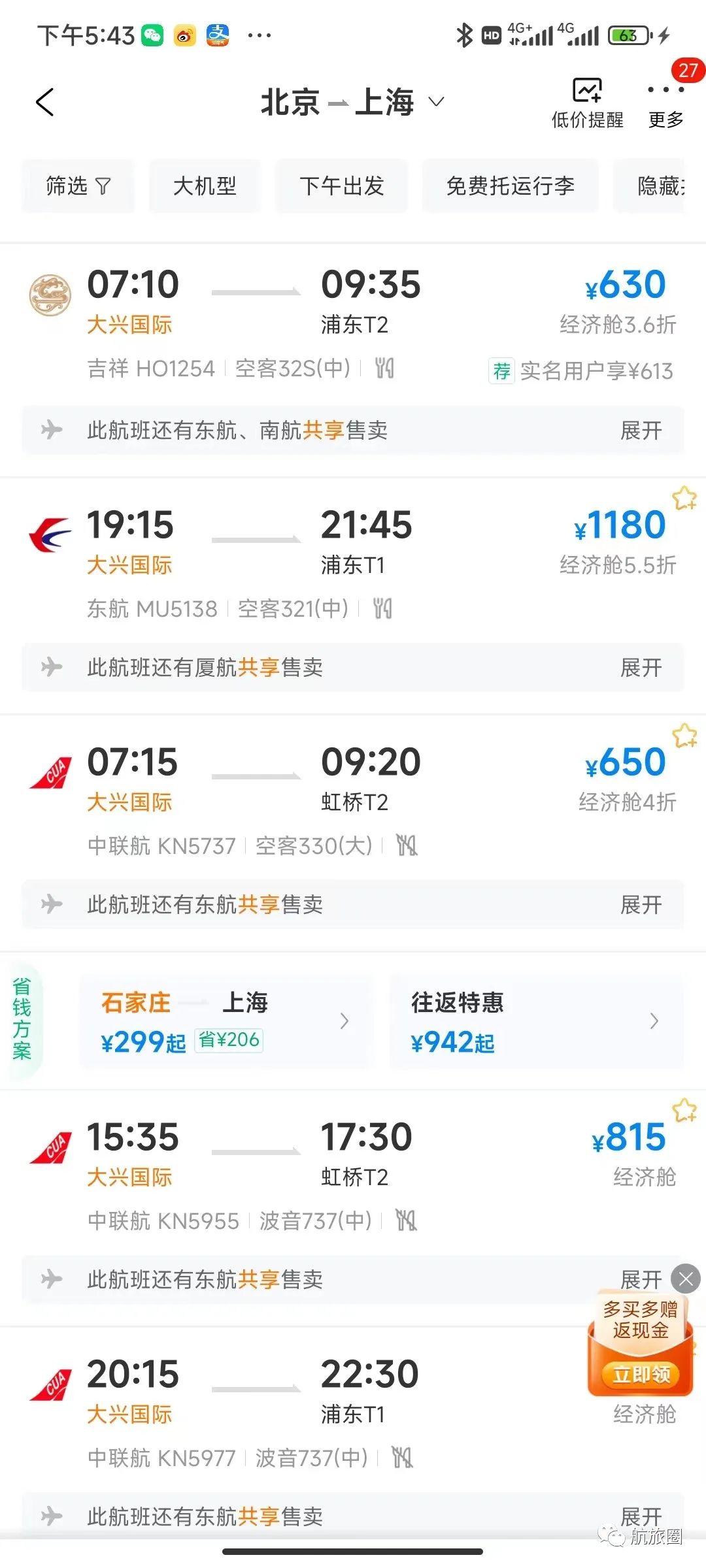Tap the 立即领 cashback button

639,1374
